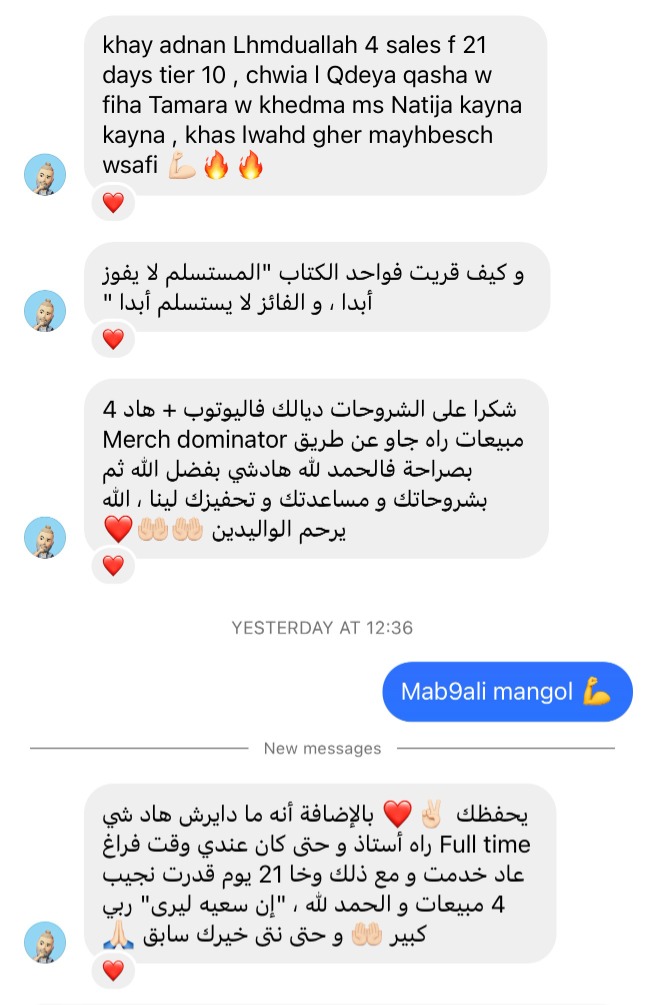Open sender avatar beside the book quote message

pyautogui.click(x=45, y=310)
